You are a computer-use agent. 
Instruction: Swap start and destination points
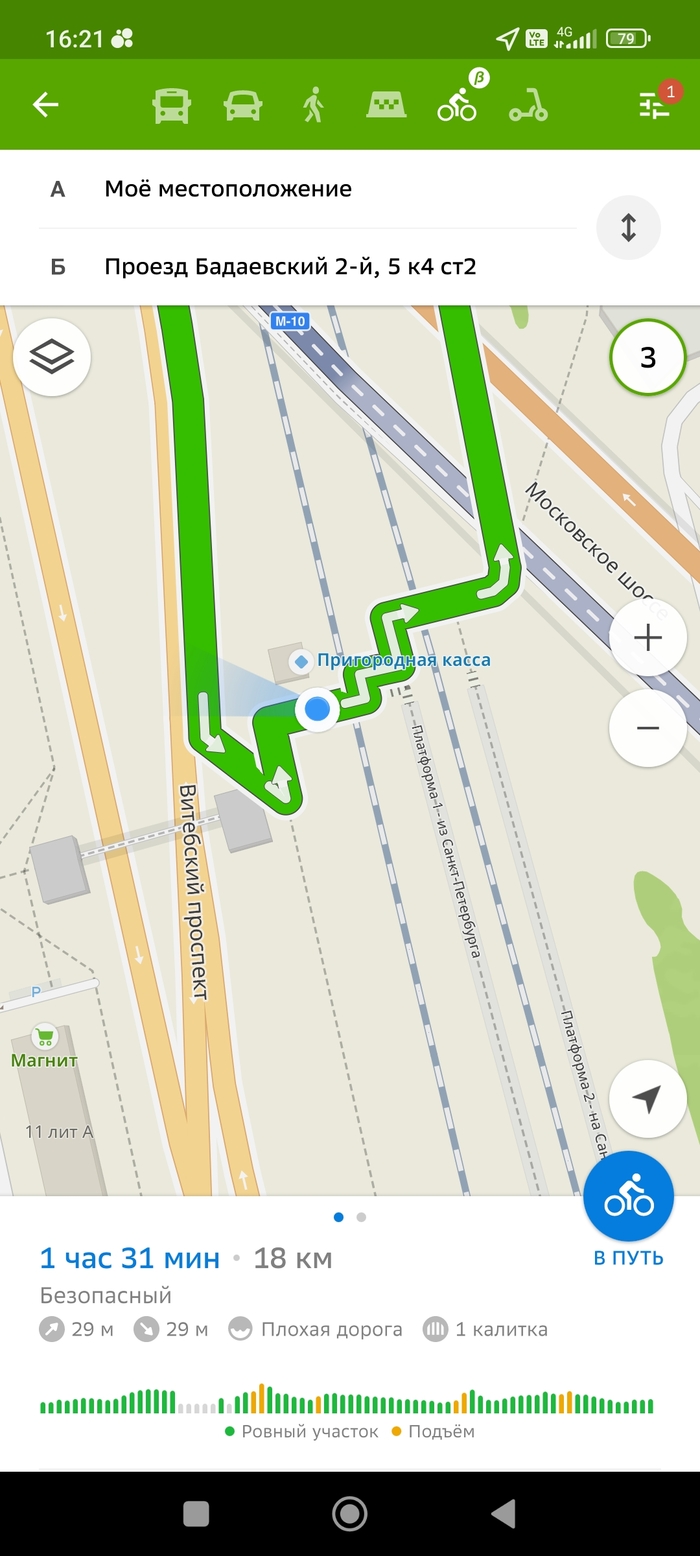[628, 228]
